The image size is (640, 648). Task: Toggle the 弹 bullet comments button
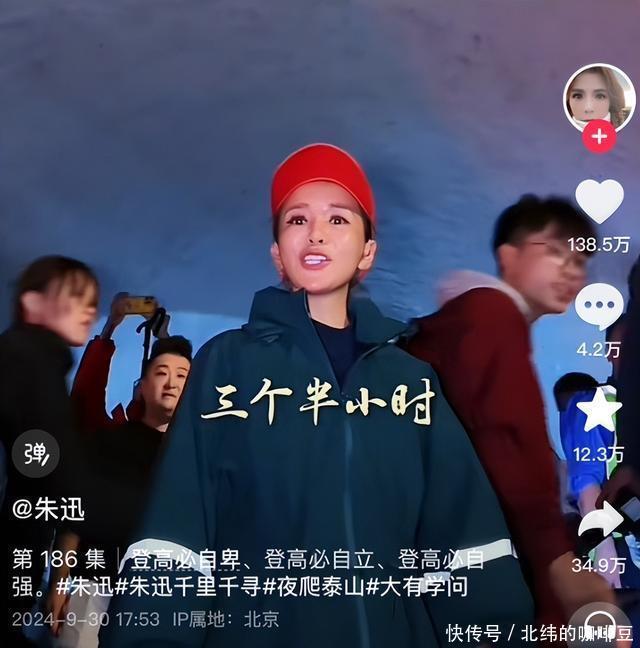pyautogui.click(x=36, y=455)
